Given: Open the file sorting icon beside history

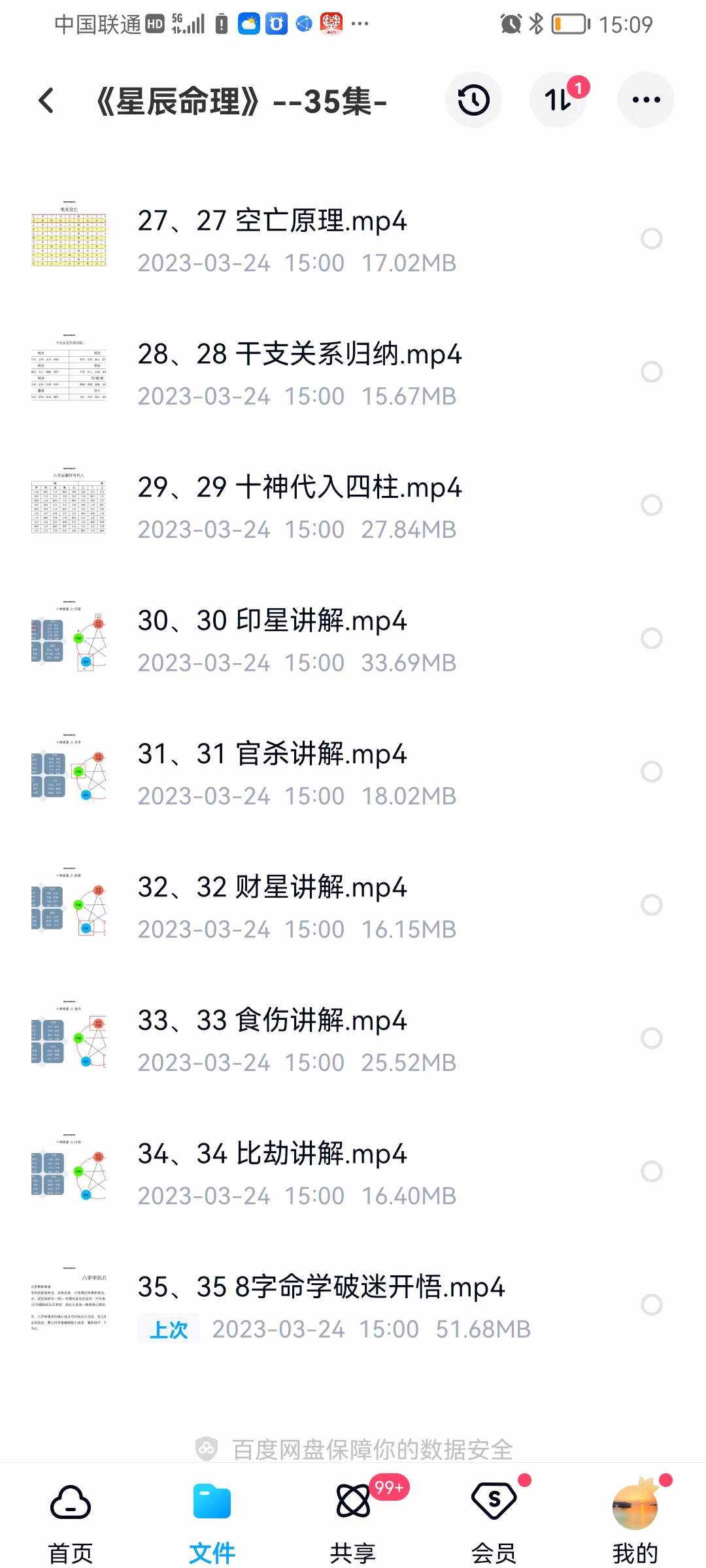Looking at the screenshot, I should (x=558, y=99).
